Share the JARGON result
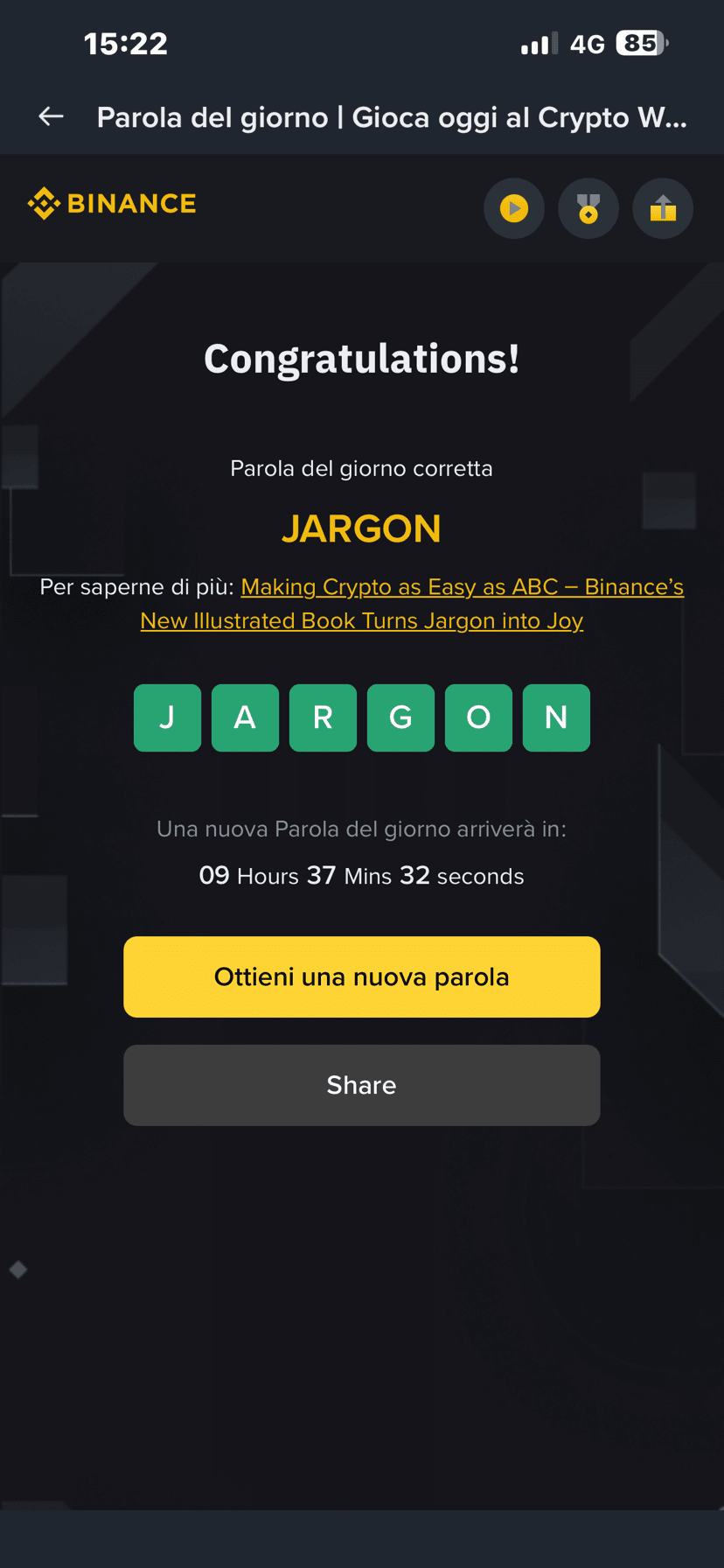 [361, 1085]
